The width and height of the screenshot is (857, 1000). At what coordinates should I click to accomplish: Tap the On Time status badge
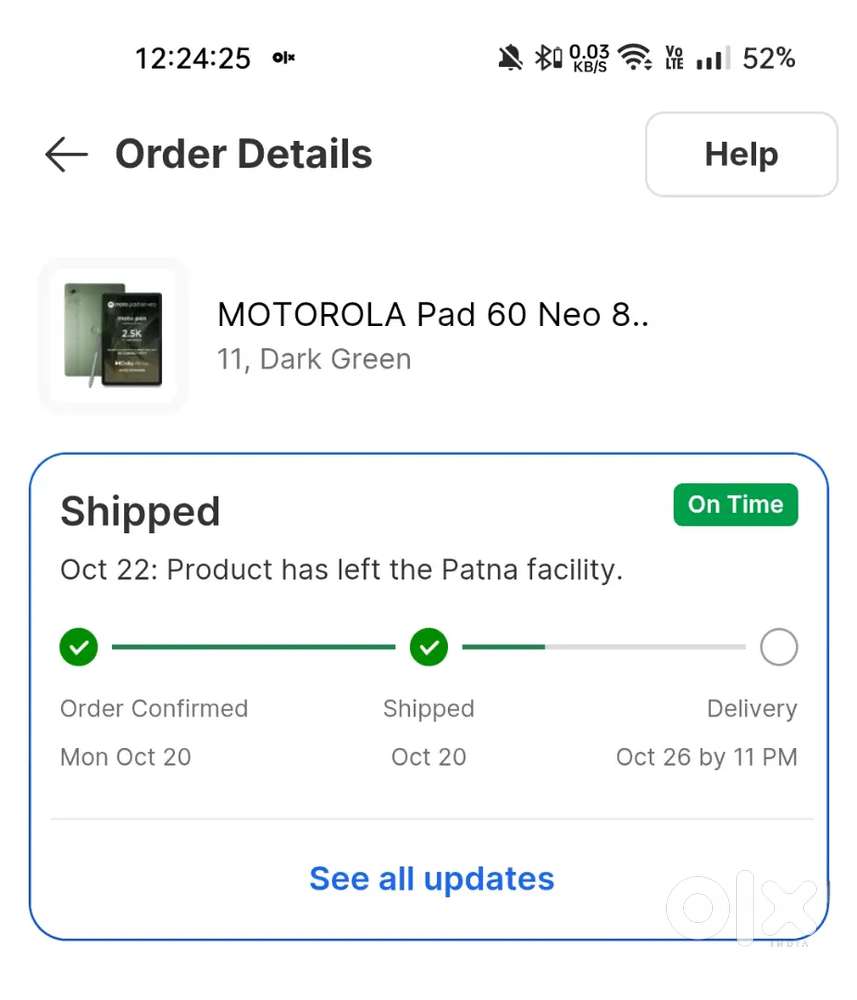tap(735, 505)
